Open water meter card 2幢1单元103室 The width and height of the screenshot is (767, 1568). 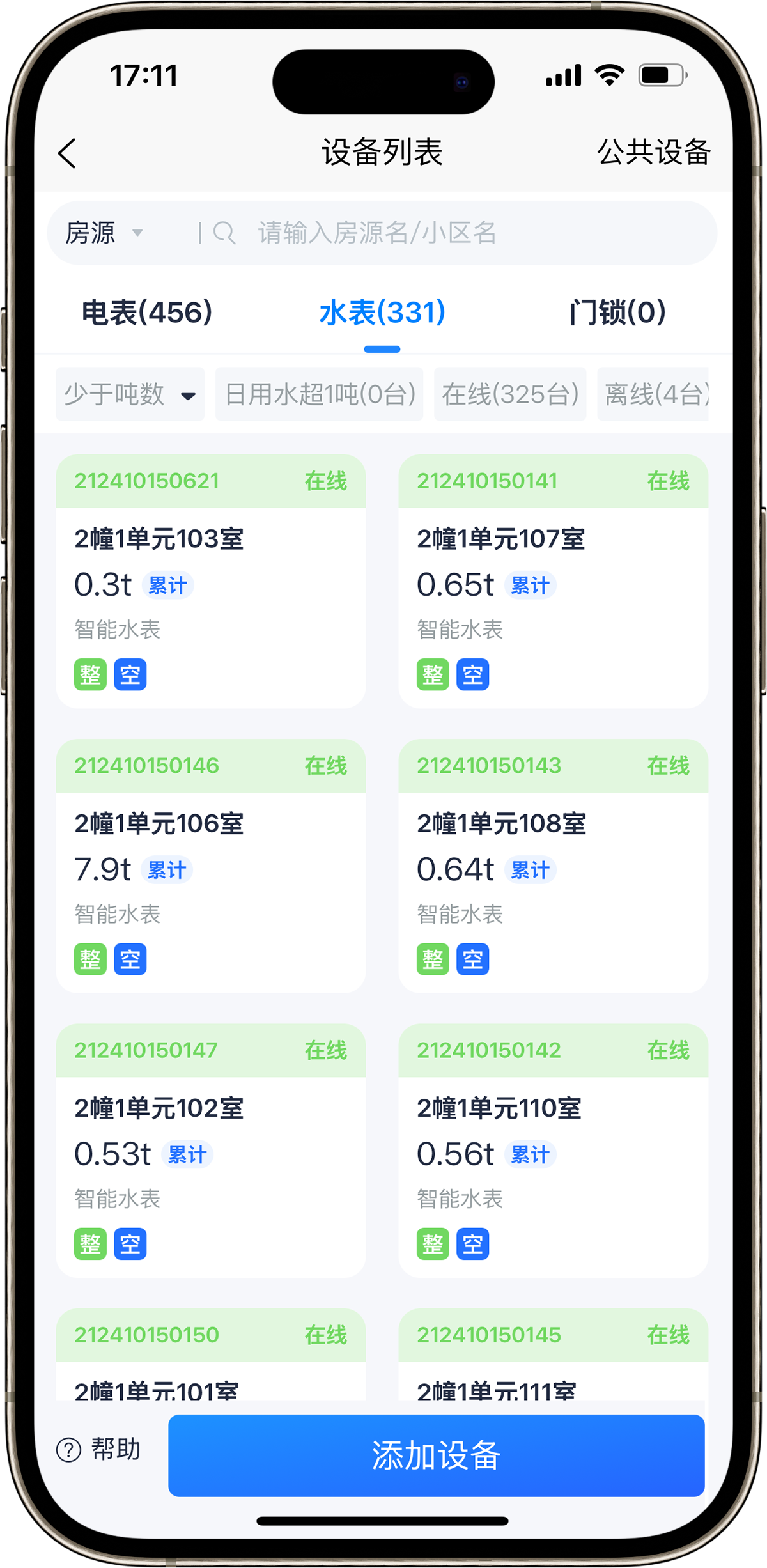tap(211, 582)
